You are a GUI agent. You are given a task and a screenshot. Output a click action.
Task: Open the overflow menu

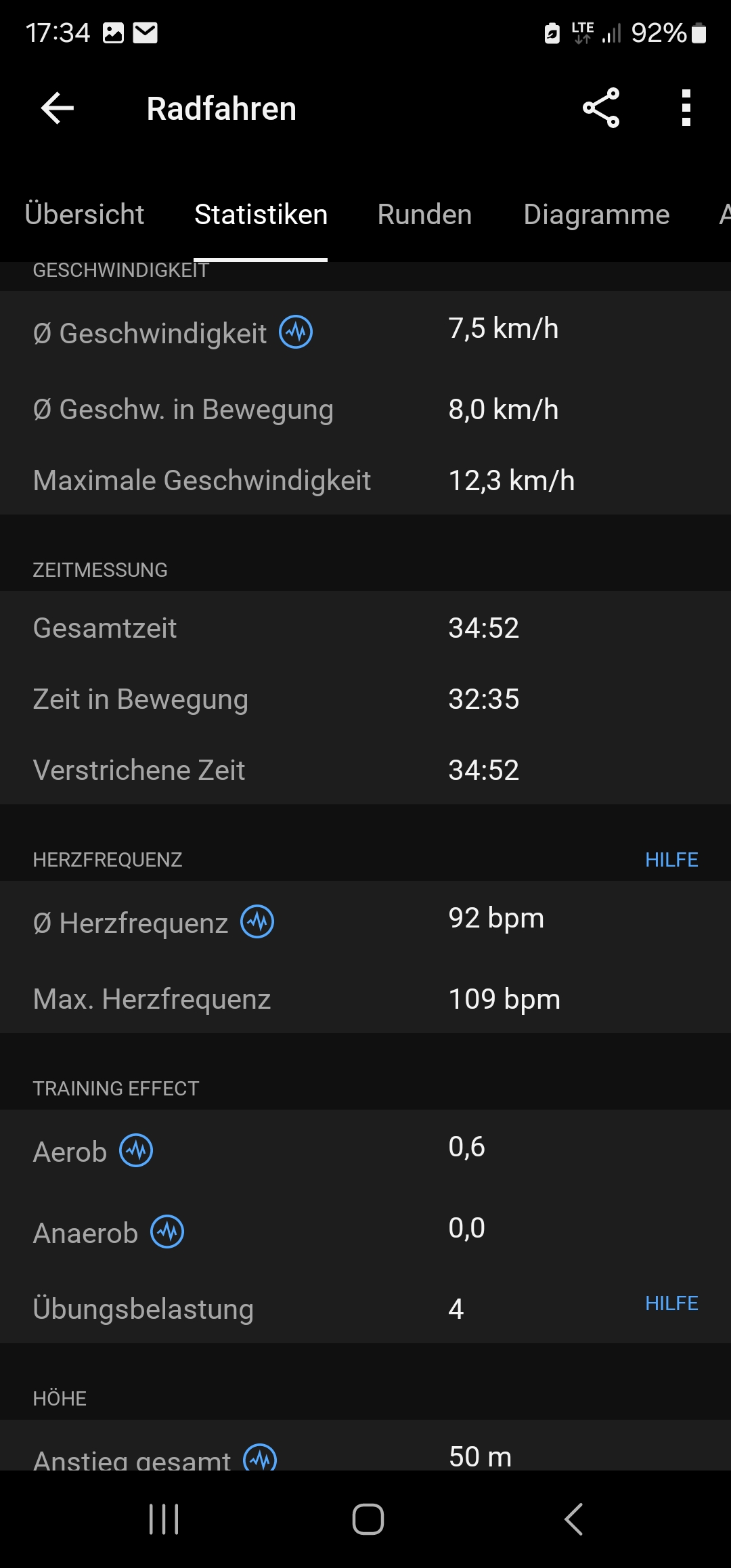686,108
